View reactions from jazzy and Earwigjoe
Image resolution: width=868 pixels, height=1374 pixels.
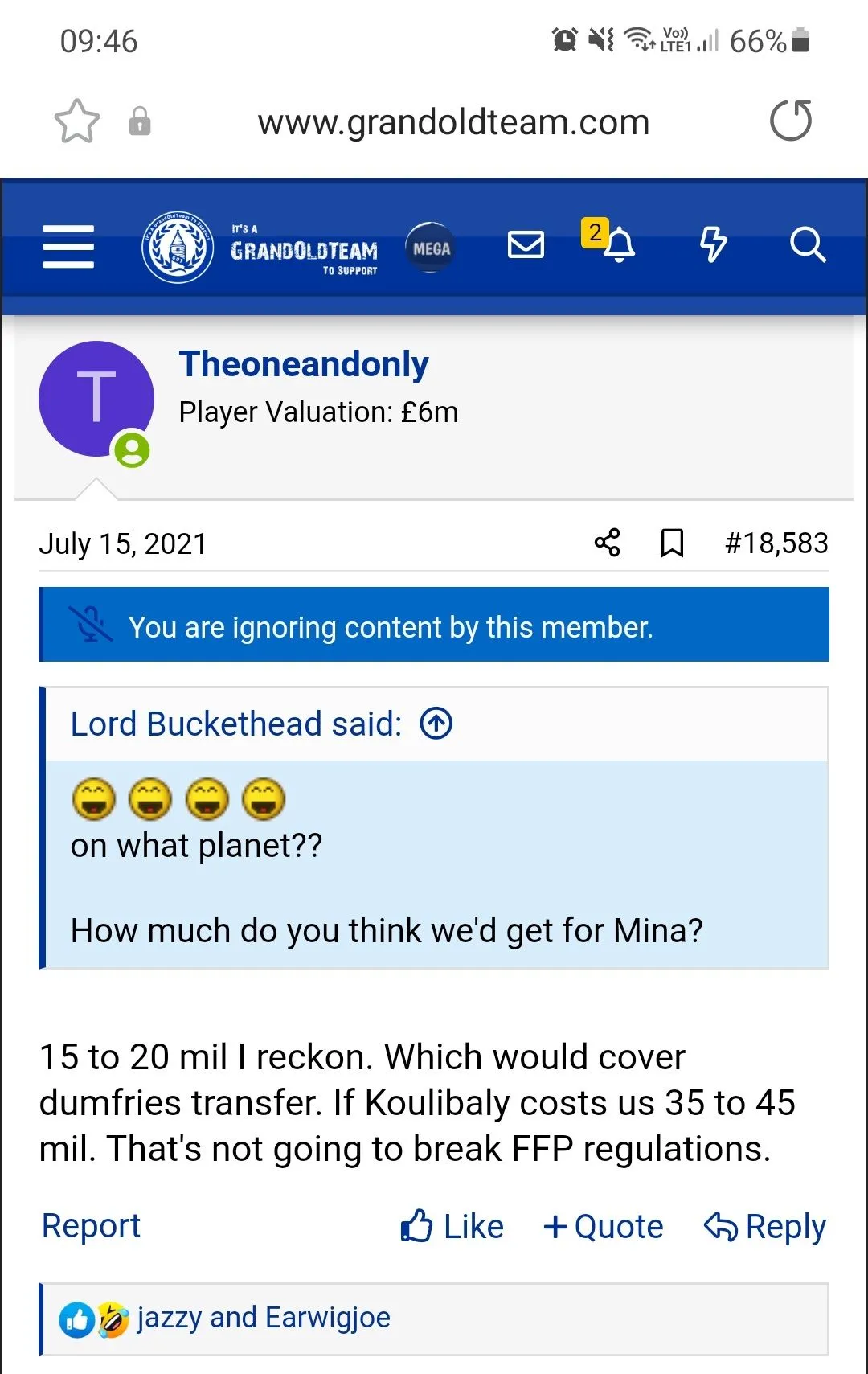click(263, 1318)
